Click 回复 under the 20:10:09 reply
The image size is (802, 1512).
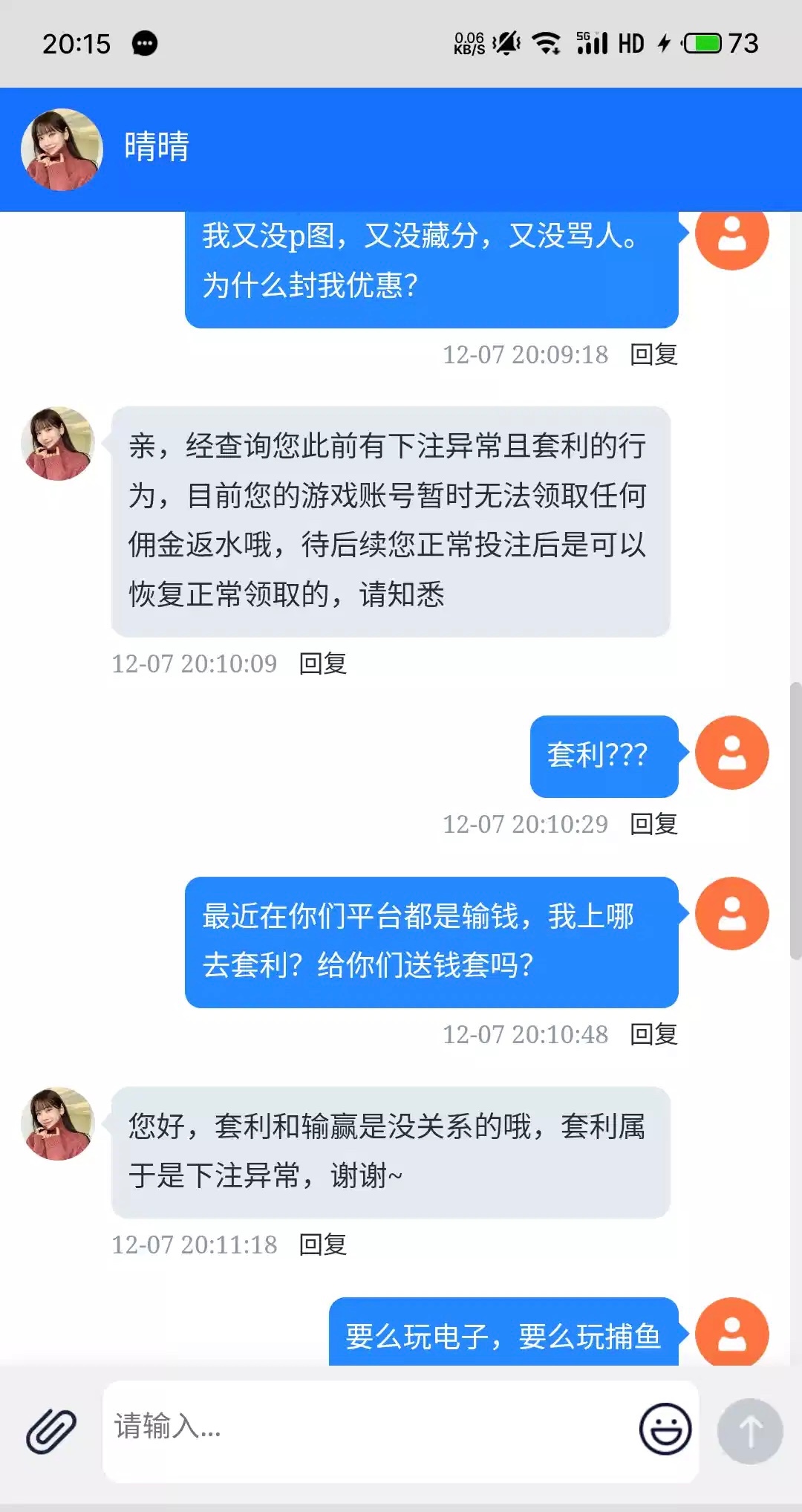pos(322,665)
